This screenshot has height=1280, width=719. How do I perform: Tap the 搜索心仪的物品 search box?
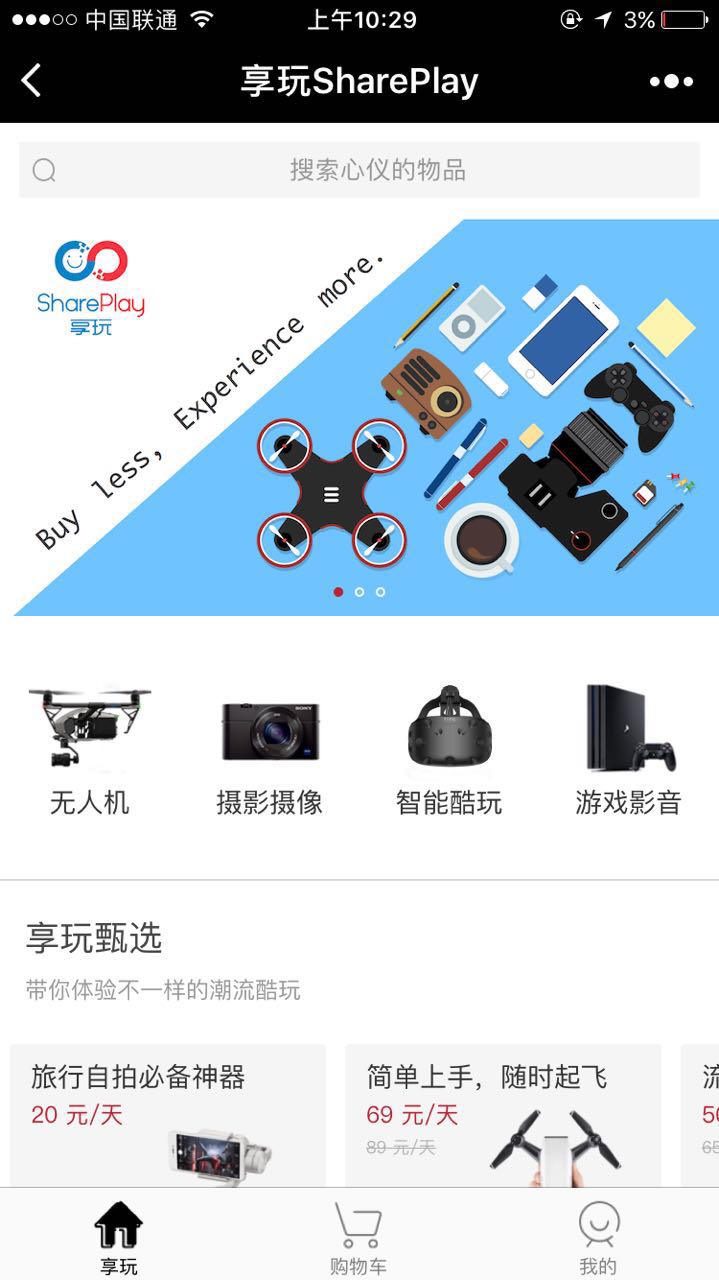coord(359,170)
